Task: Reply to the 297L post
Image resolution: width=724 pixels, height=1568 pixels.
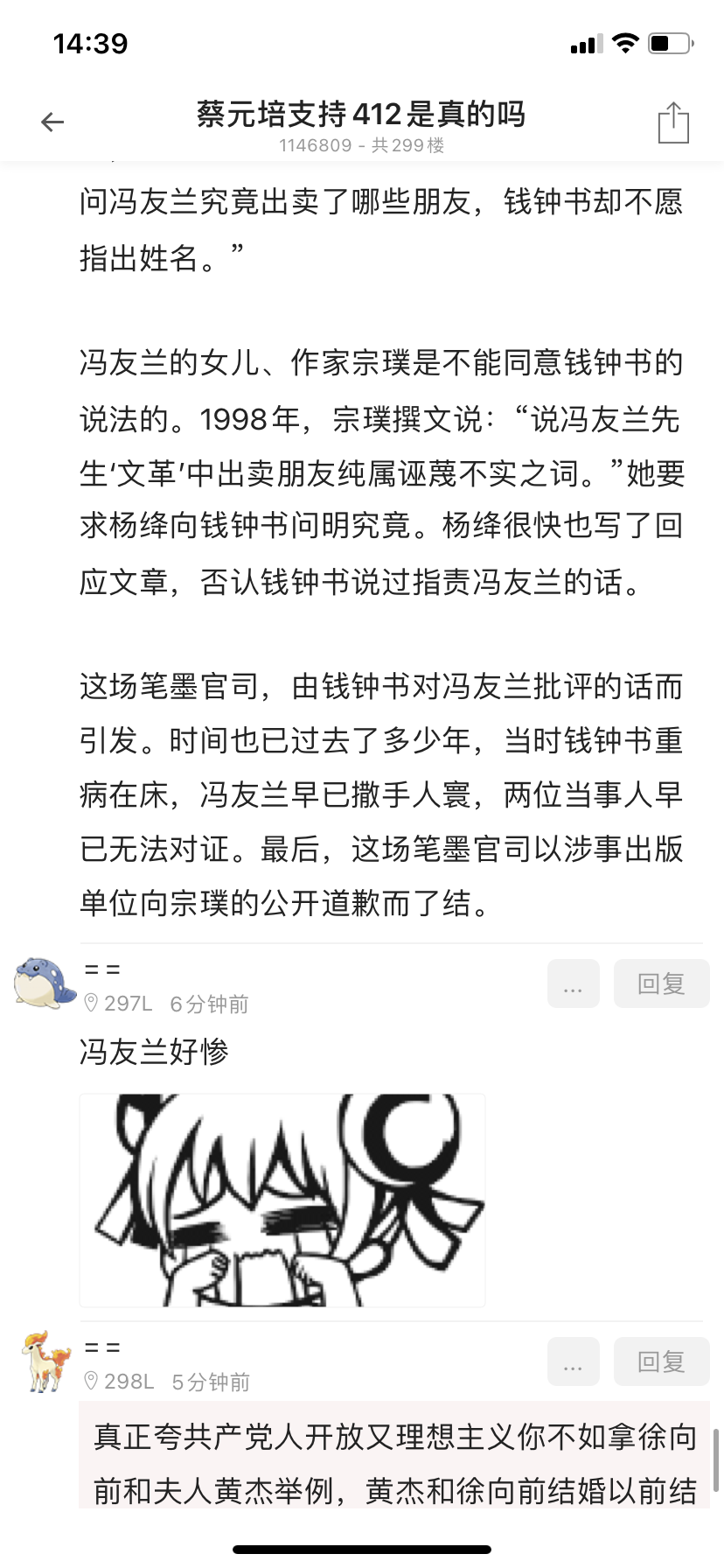Action: [x=661, y=983]
